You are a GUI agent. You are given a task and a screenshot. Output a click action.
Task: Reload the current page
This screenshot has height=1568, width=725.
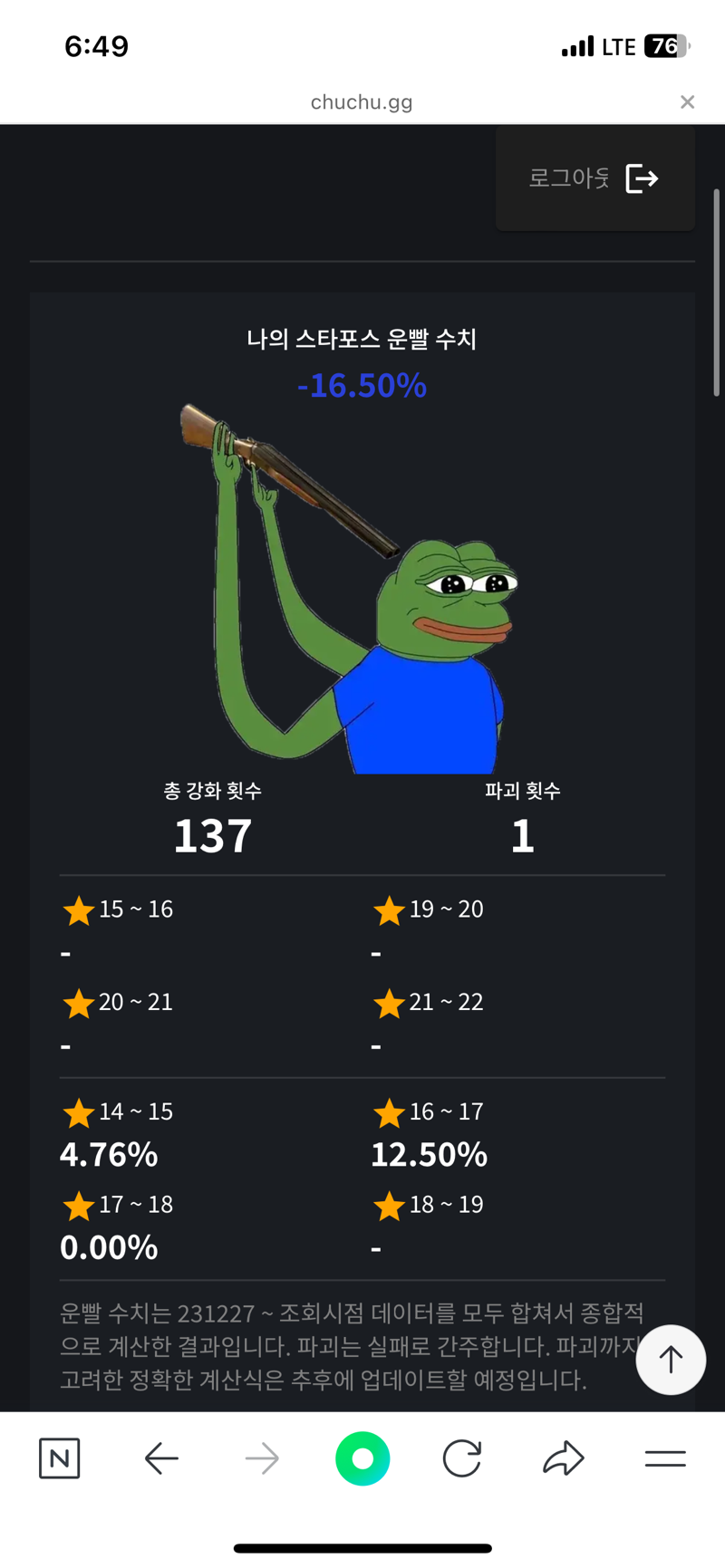click(462, 1458)
